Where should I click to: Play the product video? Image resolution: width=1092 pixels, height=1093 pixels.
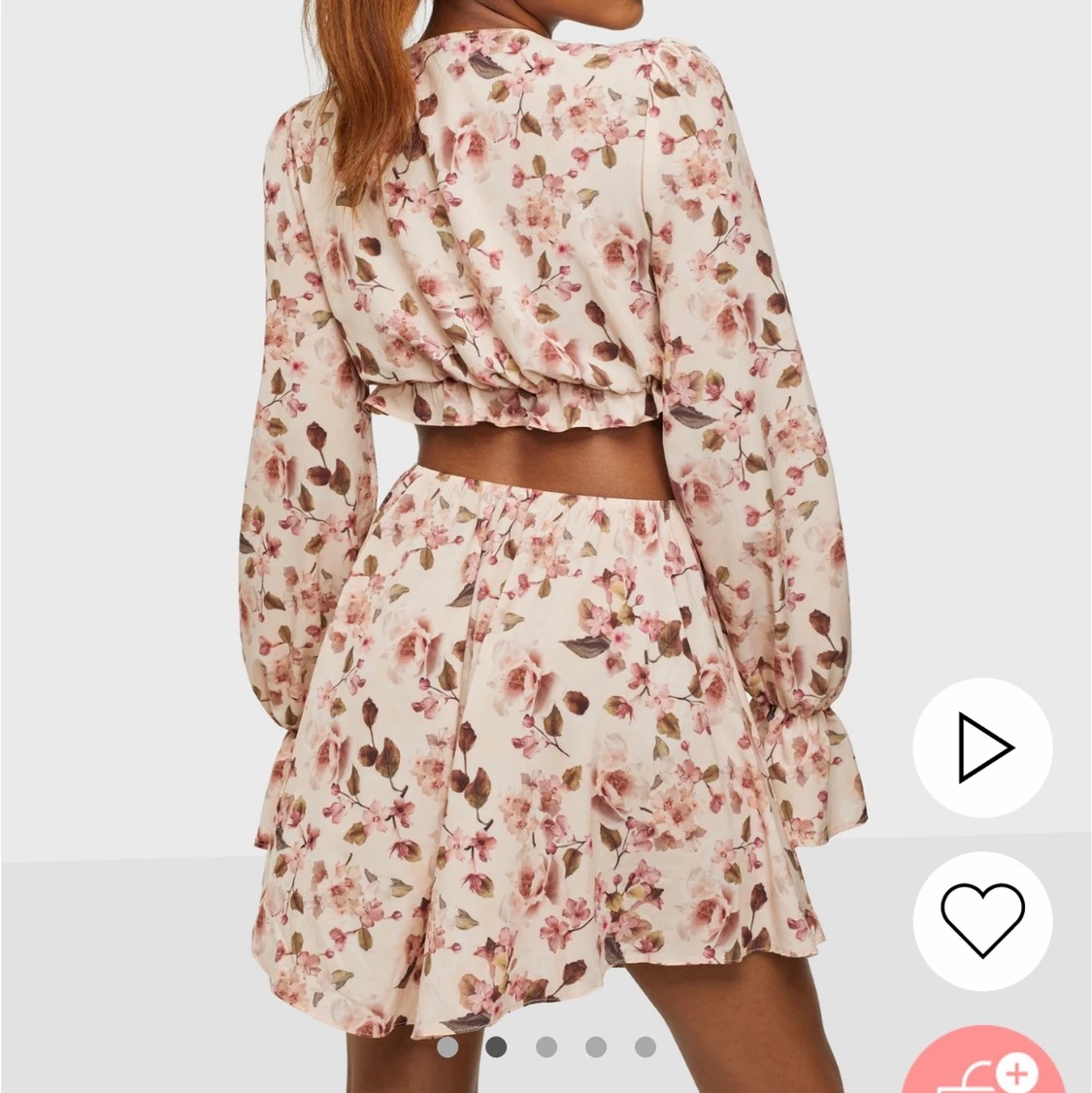click(x=982, y=747)
